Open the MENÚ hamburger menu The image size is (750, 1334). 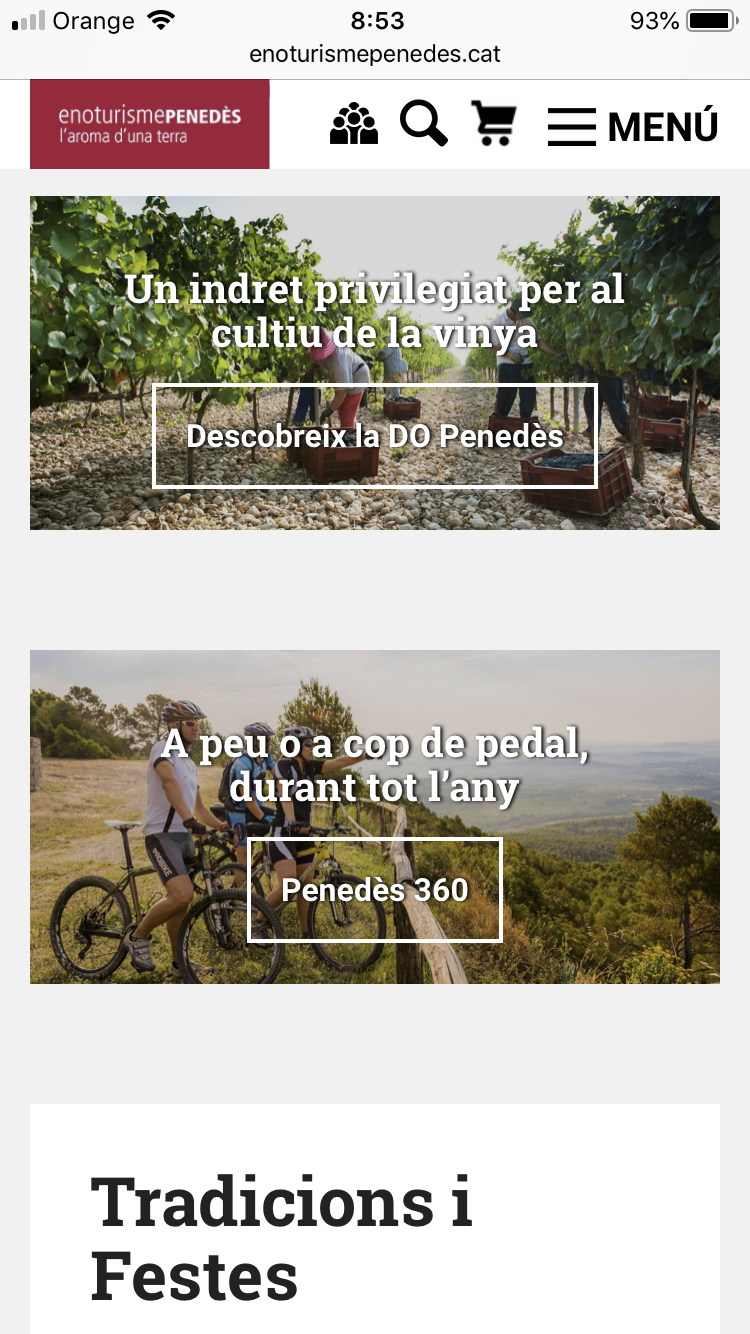pyautogui.click(x=632, y=127)
